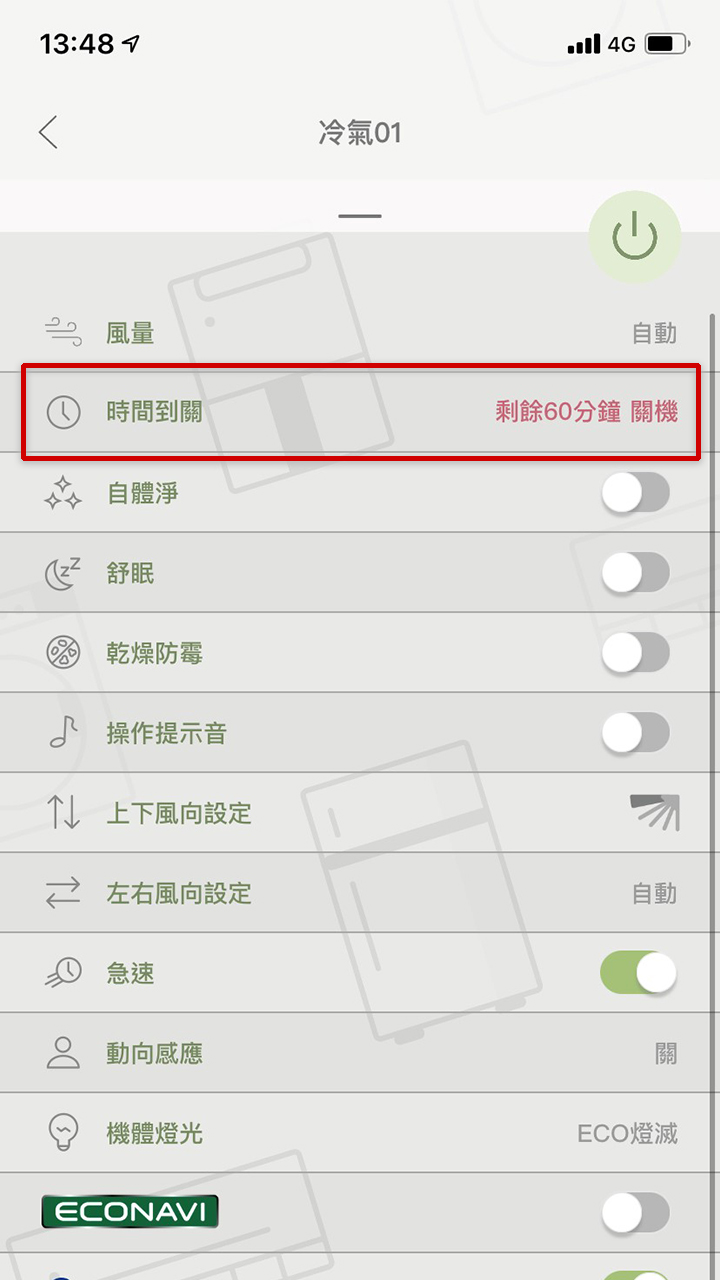Click the mold prevention icon next to 乾燥防霉

coord(62,653)
